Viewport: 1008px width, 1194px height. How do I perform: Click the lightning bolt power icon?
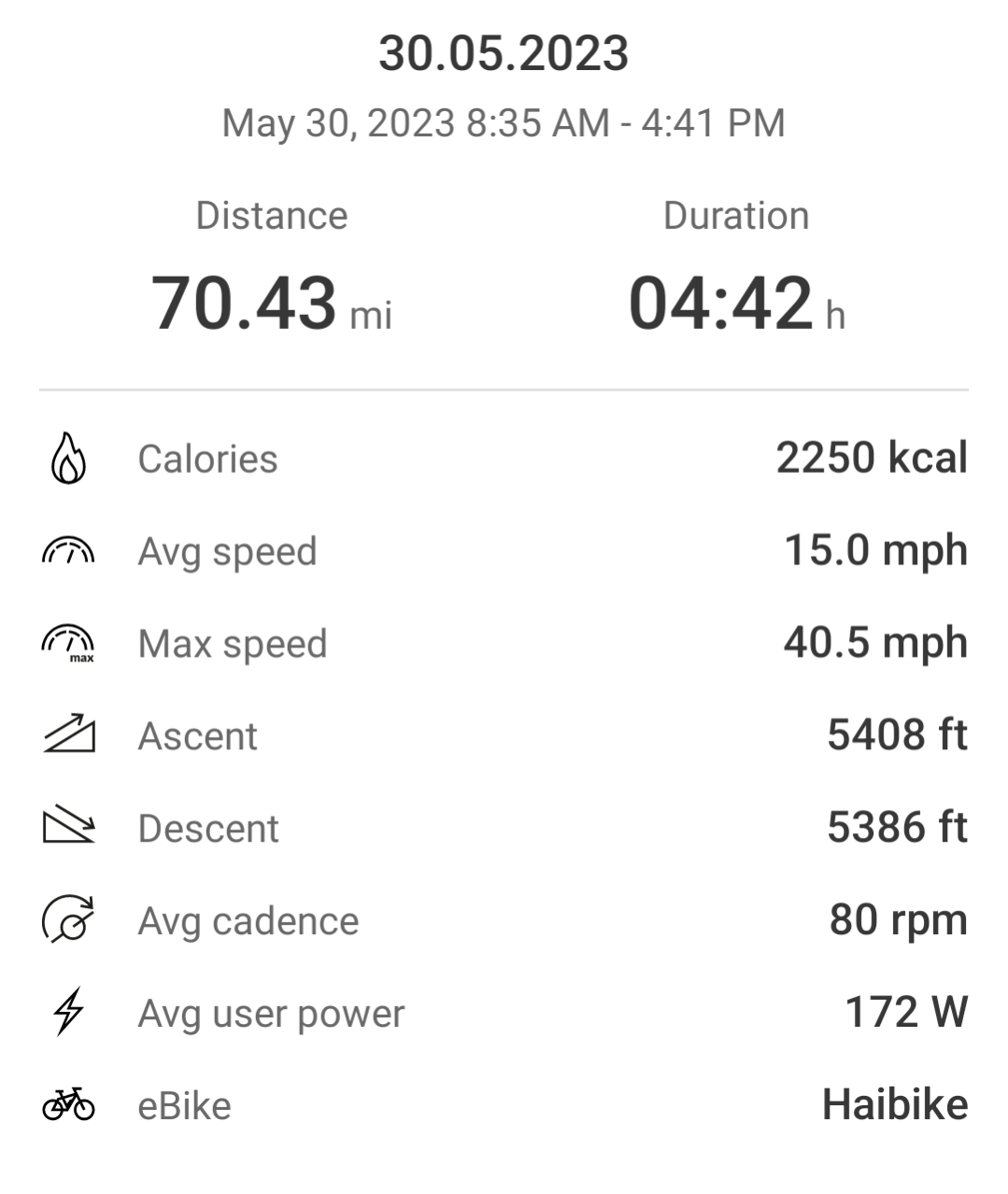68,1013
